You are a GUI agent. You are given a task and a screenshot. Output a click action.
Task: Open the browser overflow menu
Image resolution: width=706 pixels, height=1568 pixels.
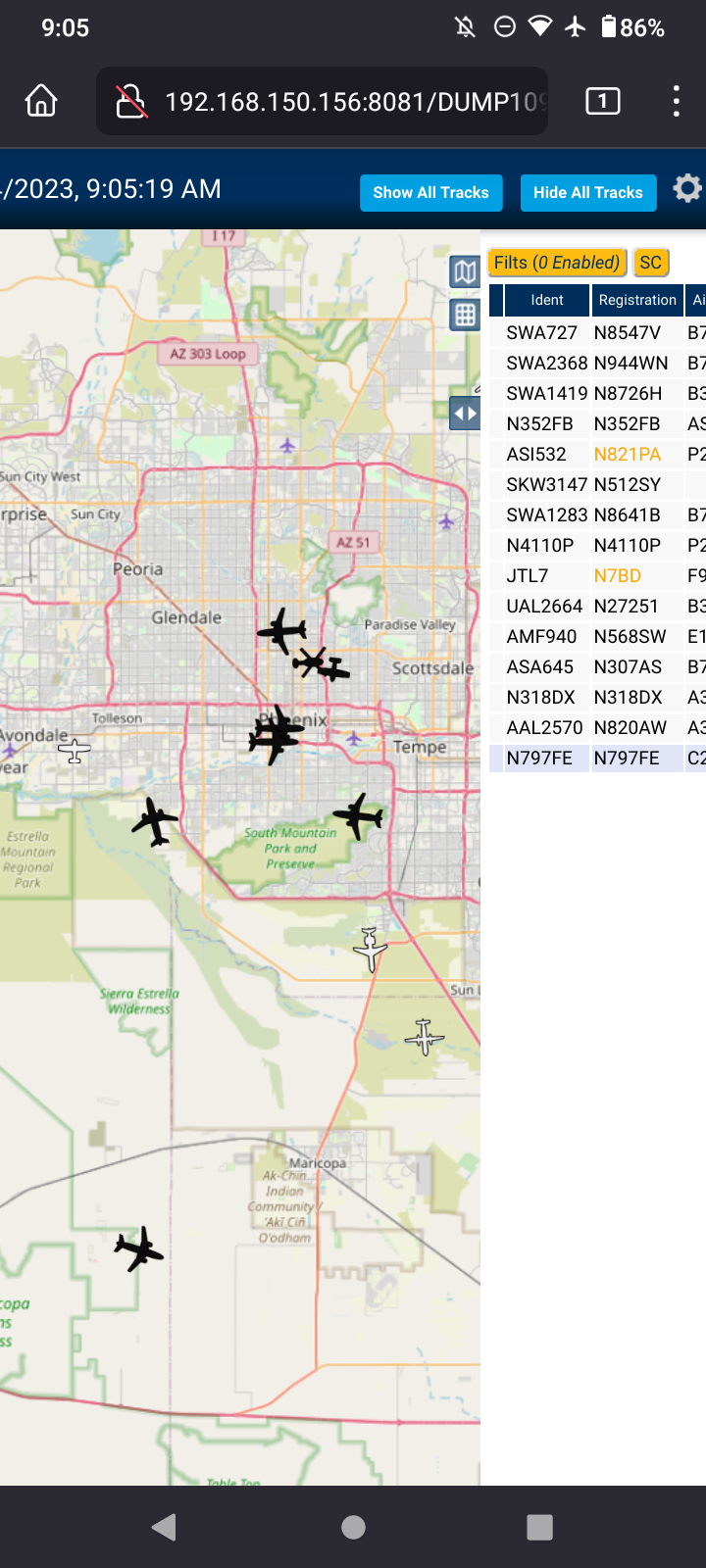point(677,101)
